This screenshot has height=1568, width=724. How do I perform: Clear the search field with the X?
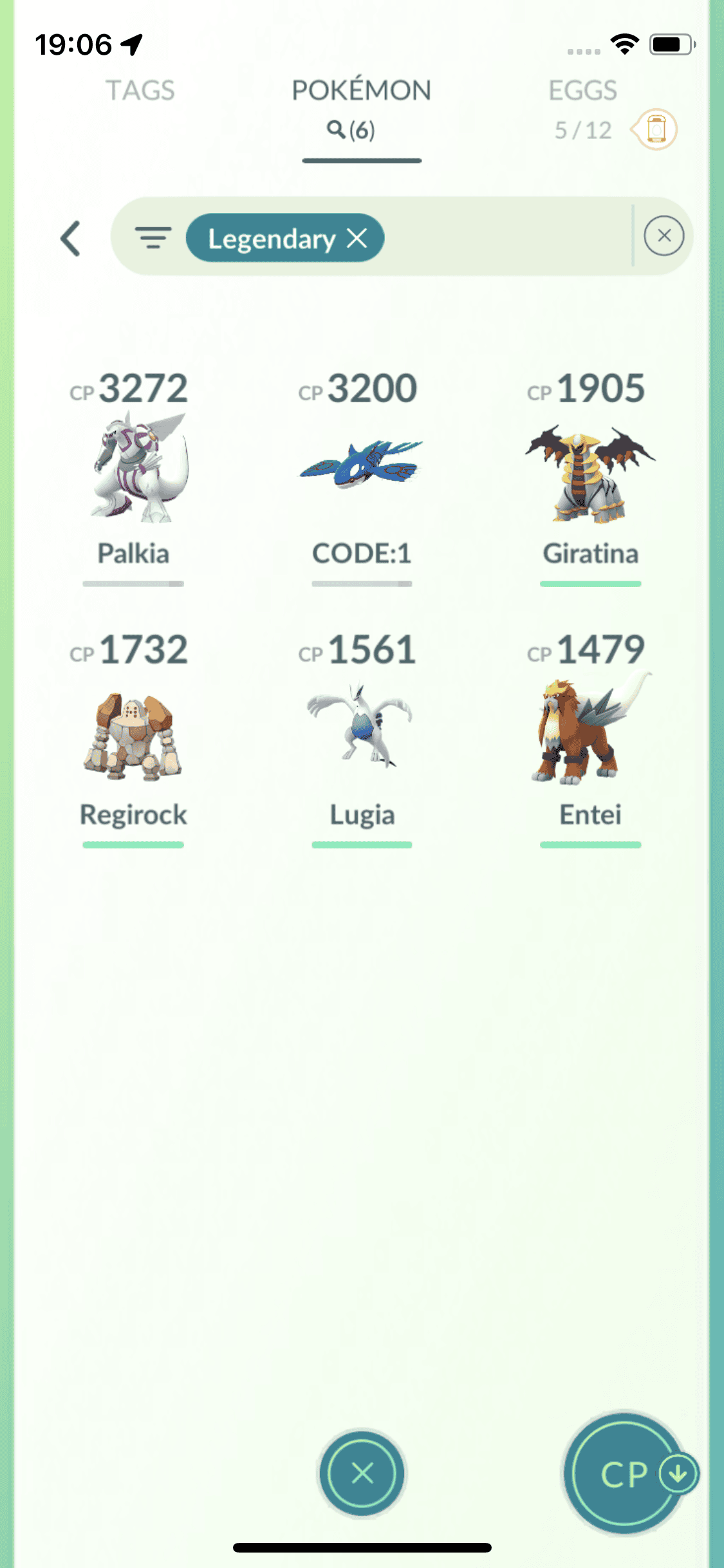point(664,236)
